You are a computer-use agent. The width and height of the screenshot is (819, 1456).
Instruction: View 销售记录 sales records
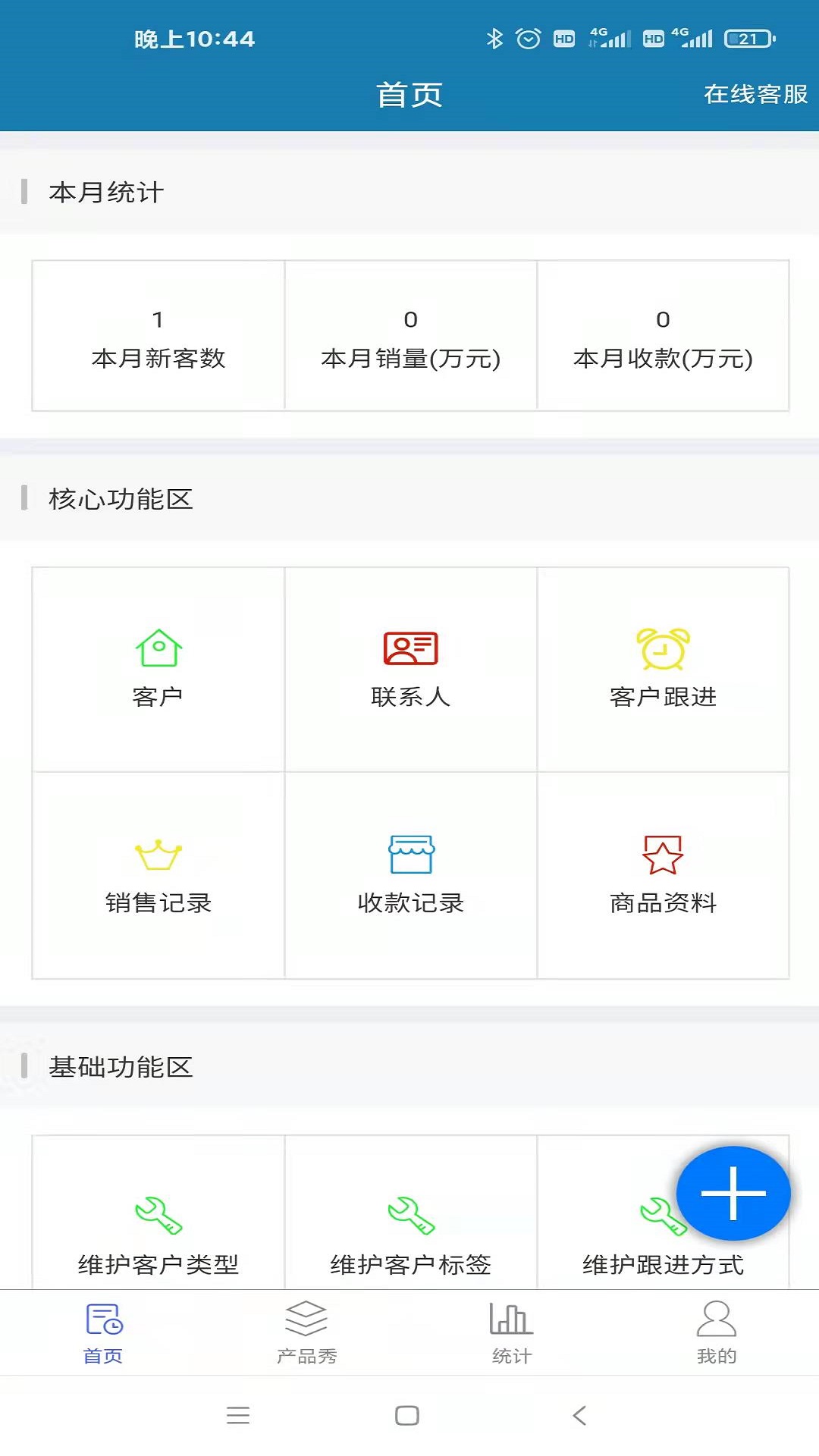158,875
